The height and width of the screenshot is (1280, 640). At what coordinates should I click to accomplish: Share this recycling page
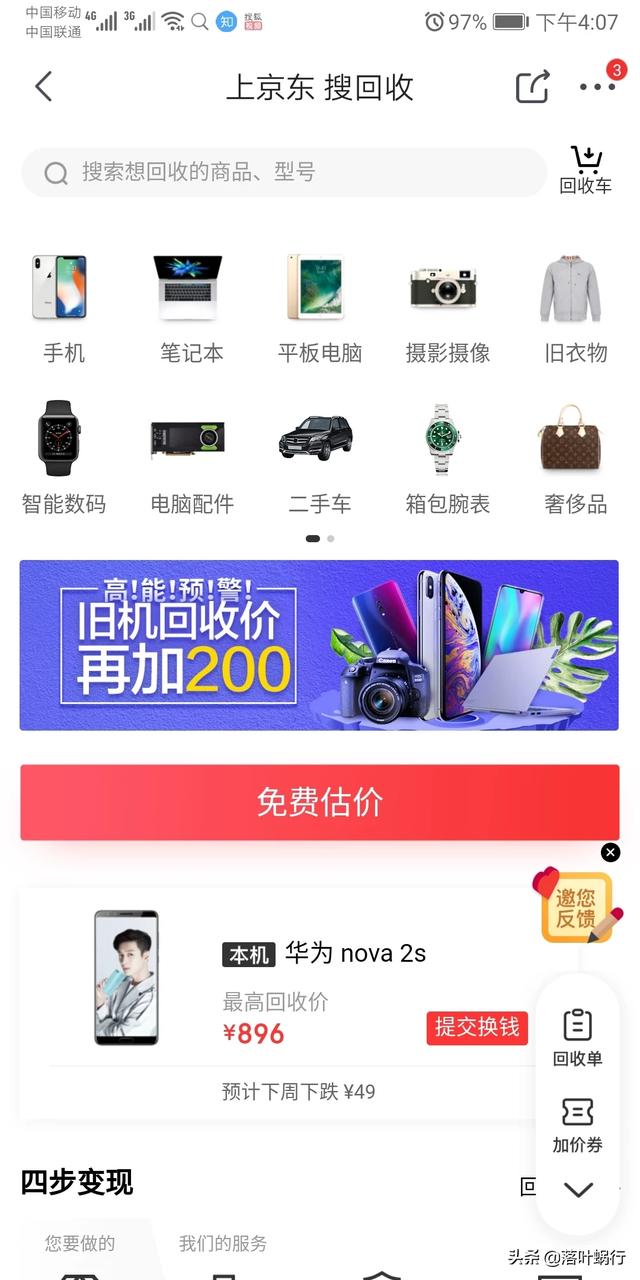(x=532, y=87)
